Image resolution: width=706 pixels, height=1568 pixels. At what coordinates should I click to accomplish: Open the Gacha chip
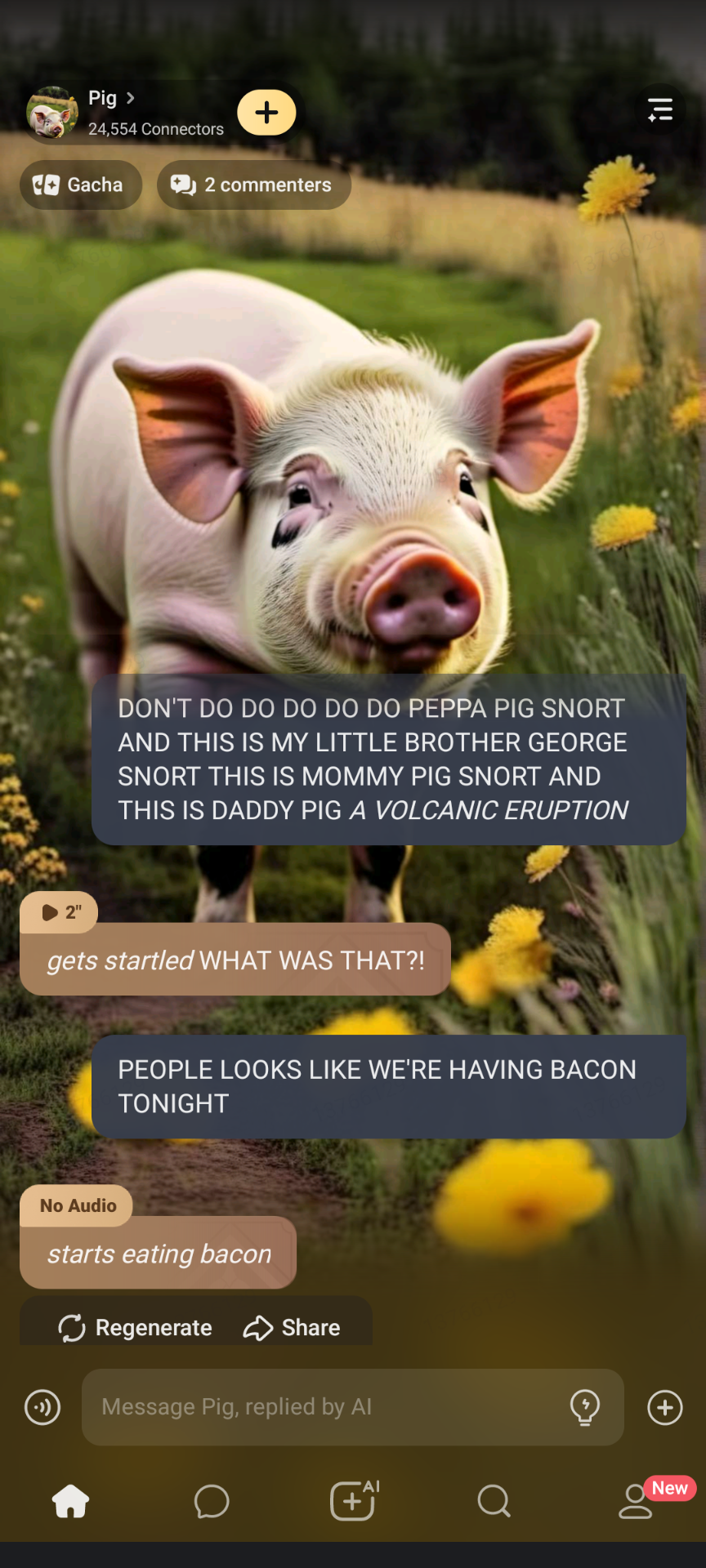tap(80, 185)
